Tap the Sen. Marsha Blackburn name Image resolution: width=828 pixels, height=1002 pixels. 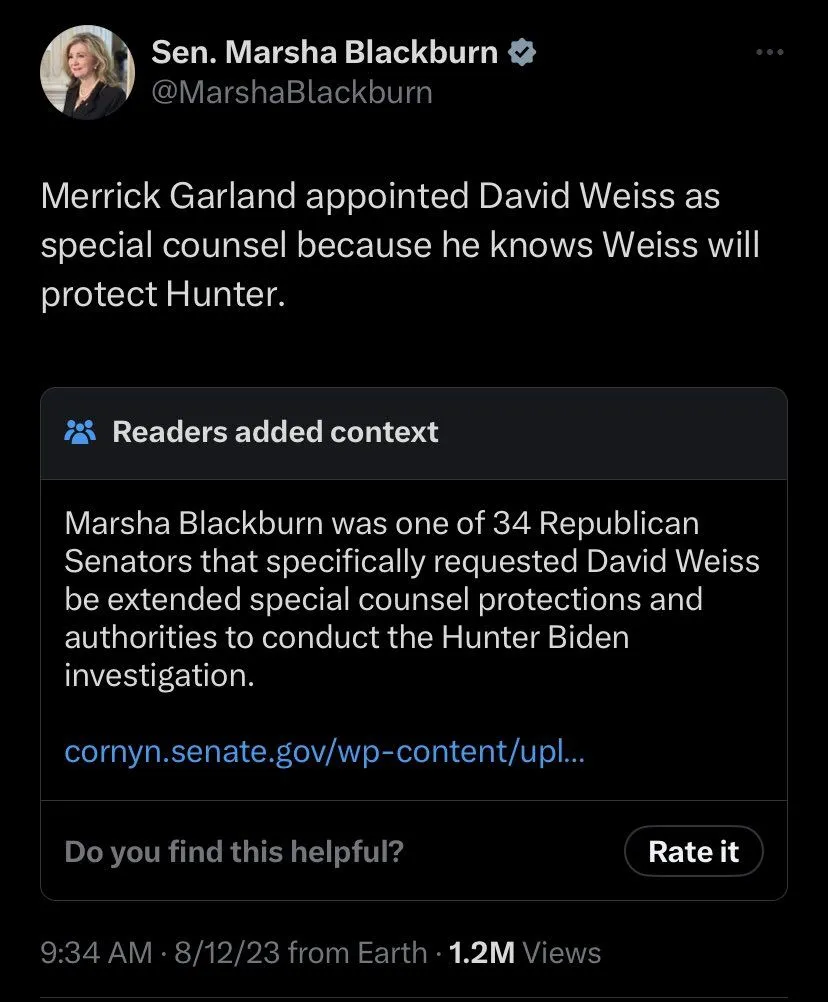pyautogui.click(x=325, y=53)
